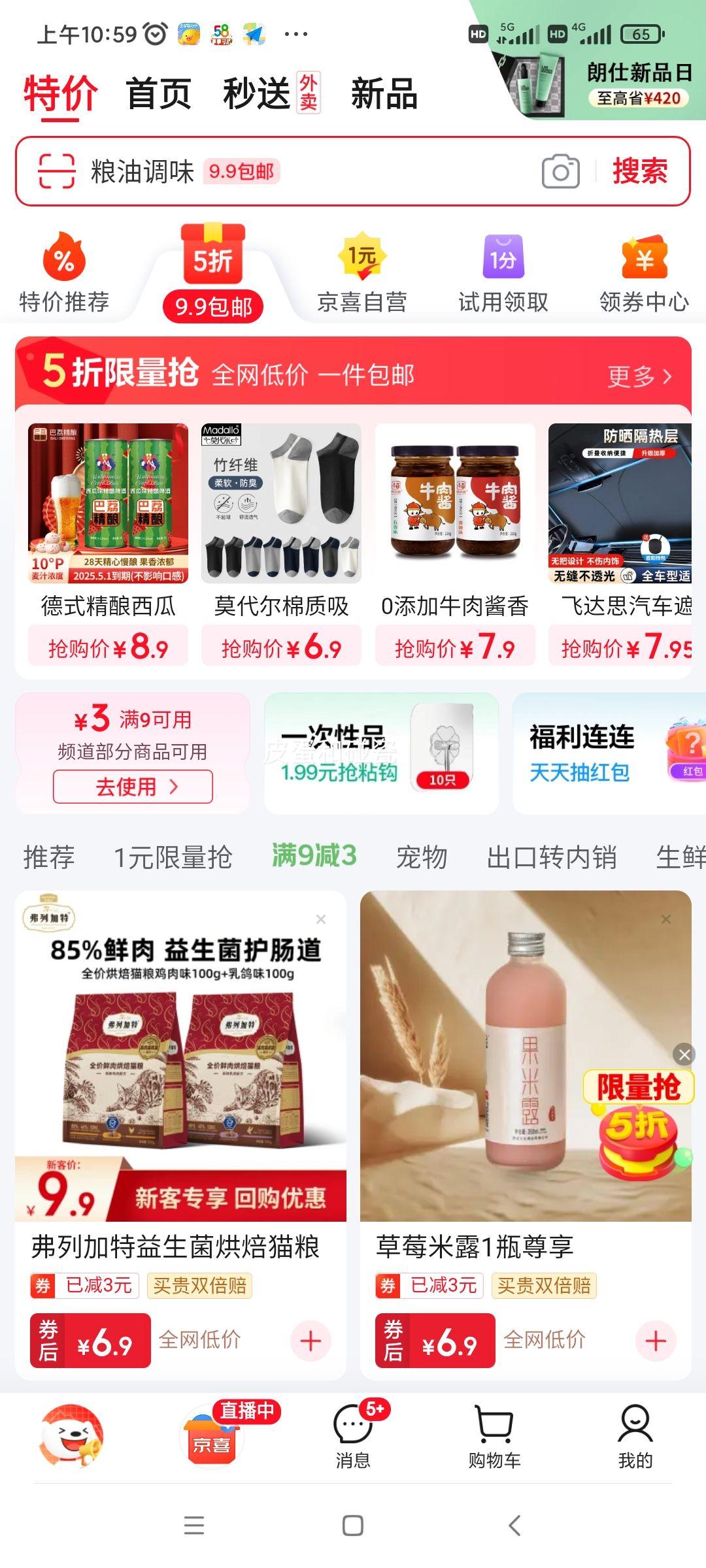Open the 购物车 tab
This screenshot has width=706, height=1568.
[x=494, y=1437]
